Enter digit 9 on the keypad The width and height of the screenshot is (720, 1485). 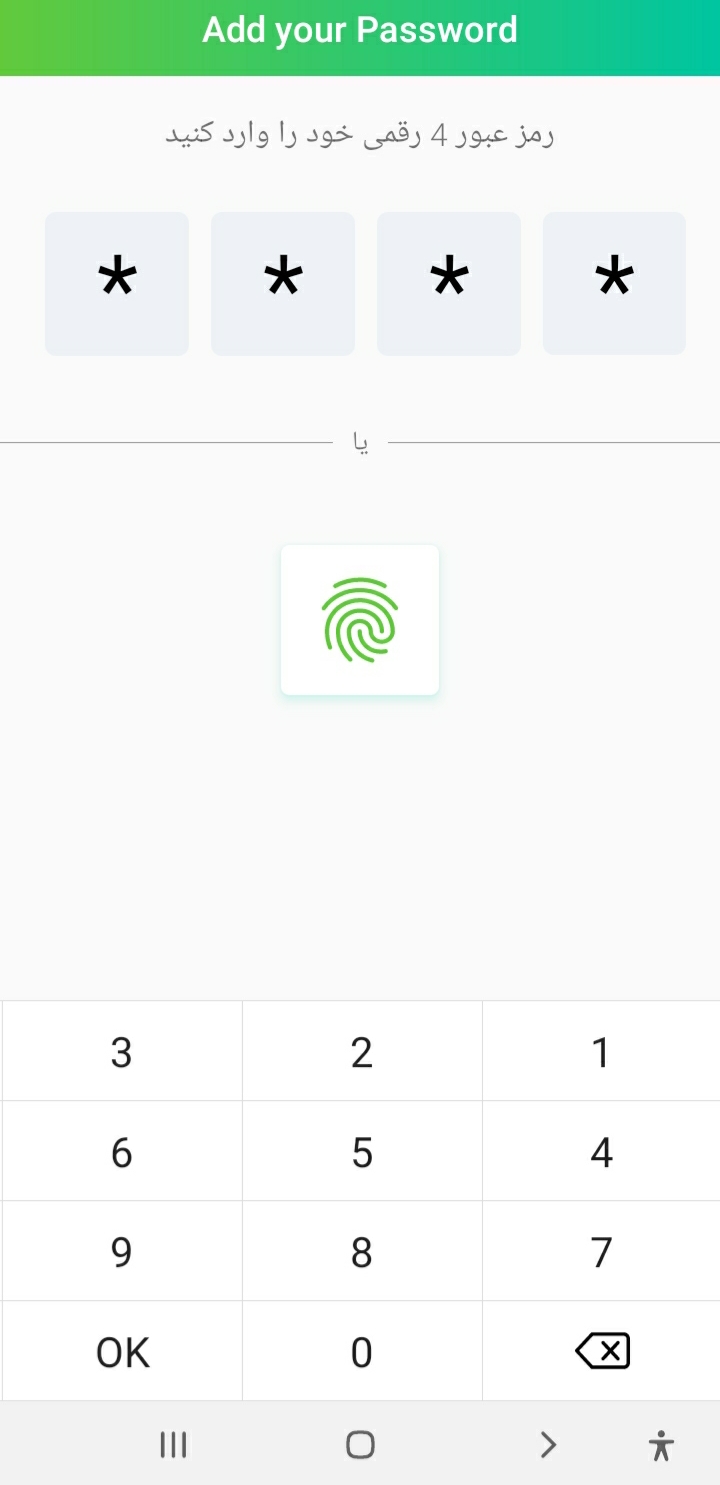coord(122,1252)
